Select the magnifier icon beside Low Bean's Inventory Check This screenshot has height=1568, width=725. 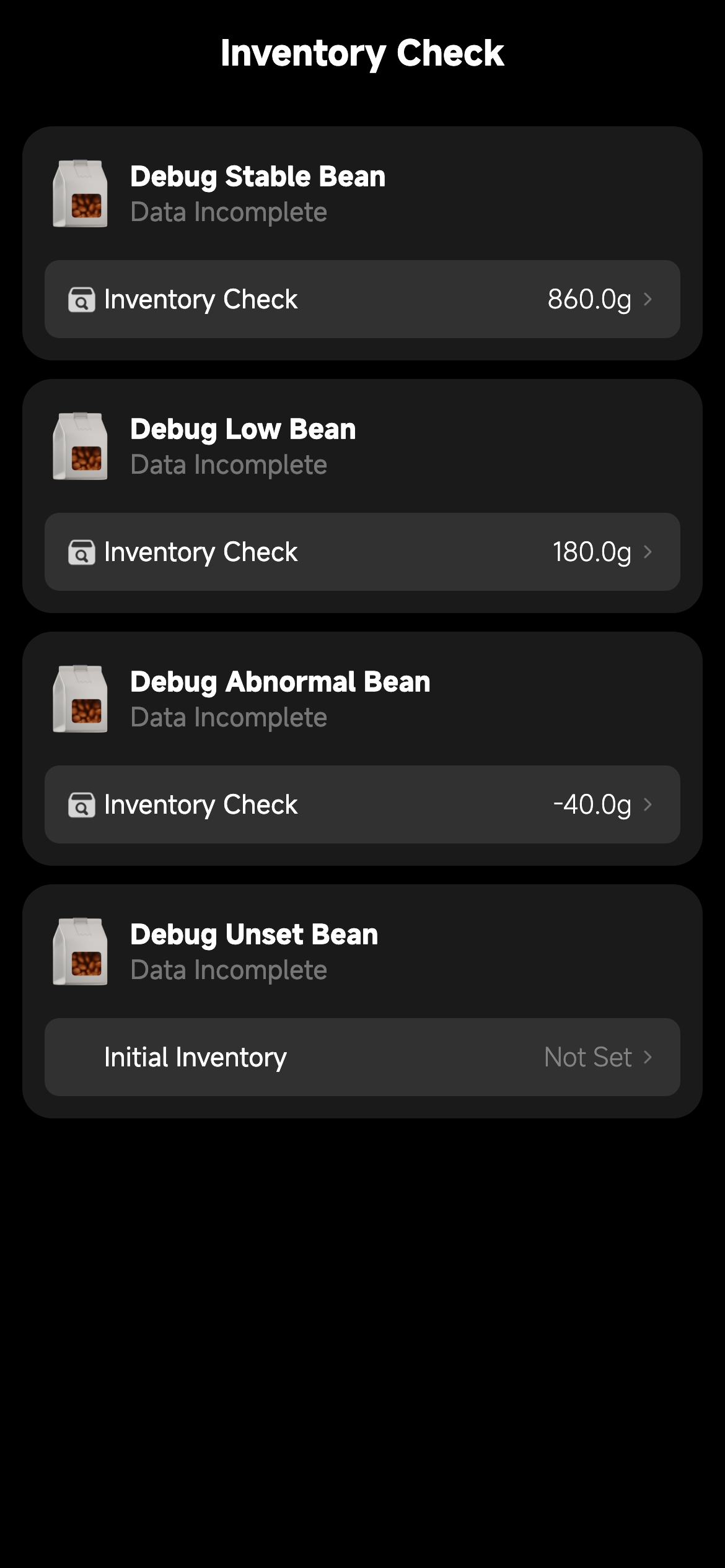coord(81,552)
